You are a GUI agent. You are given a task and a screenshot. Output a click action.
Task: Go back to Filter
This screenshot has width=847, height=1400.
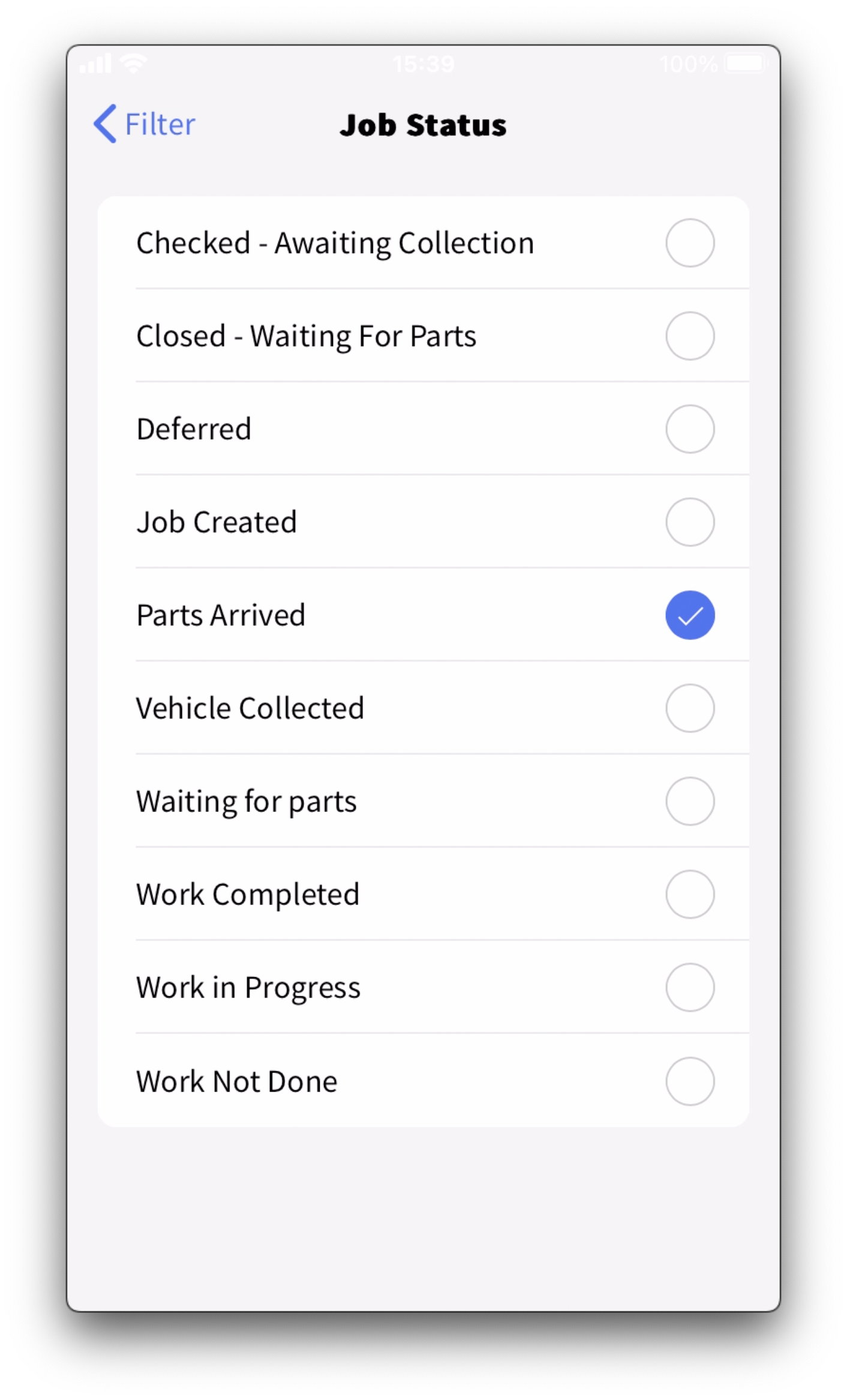[x=144, y=124]
